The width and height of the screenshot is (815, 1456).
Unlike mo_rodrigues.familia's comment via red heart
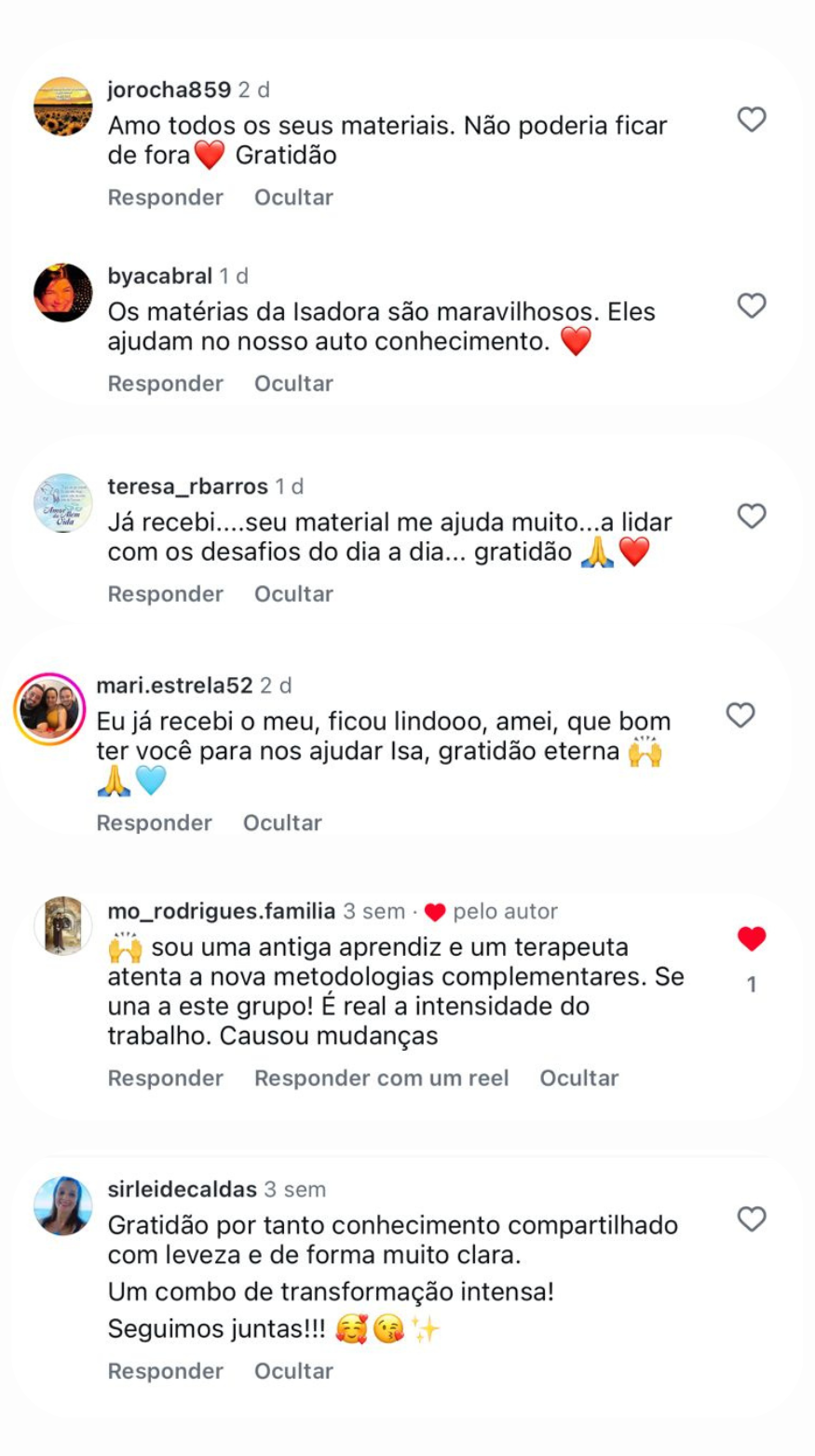pos(751,940)
